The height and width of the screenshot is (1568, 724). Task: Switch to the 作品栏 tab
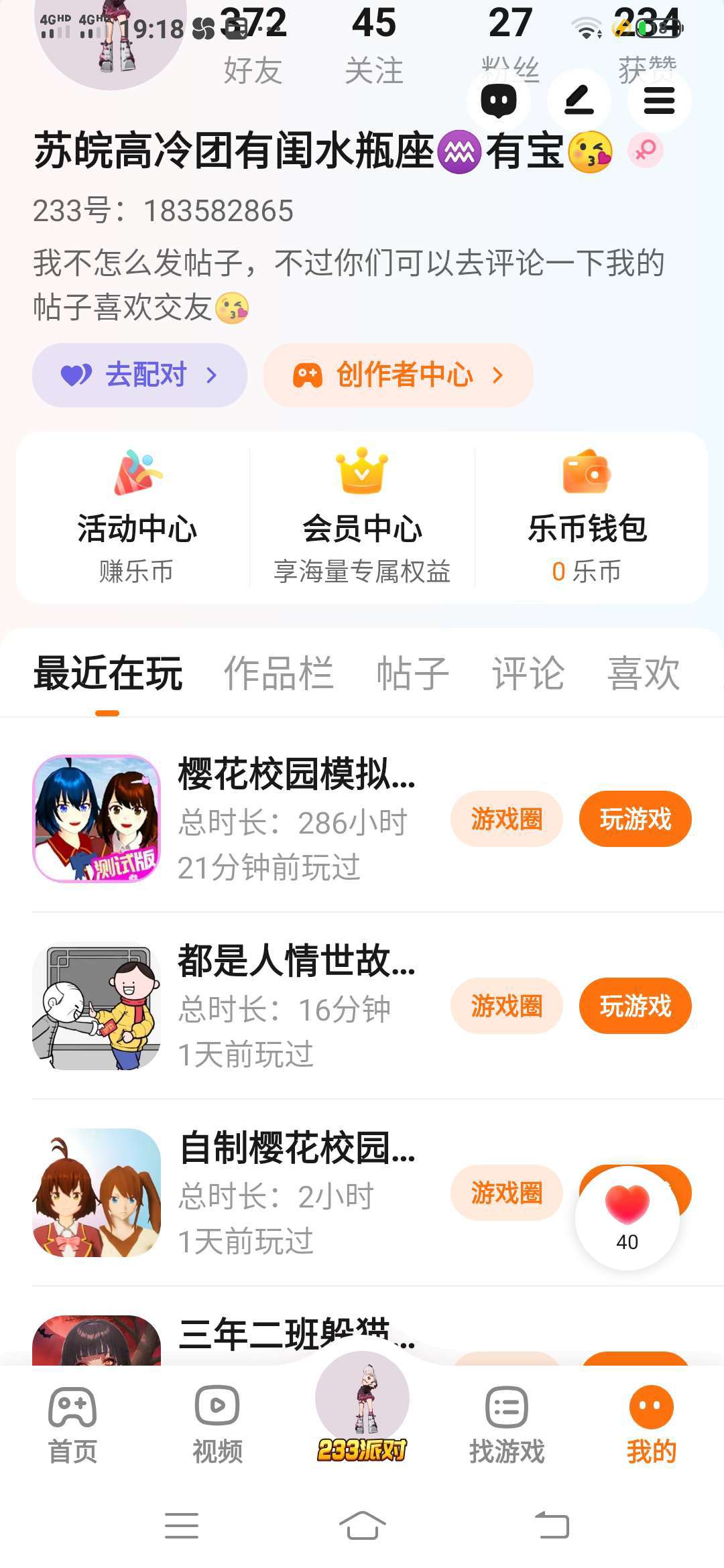[x=278, y=673]
